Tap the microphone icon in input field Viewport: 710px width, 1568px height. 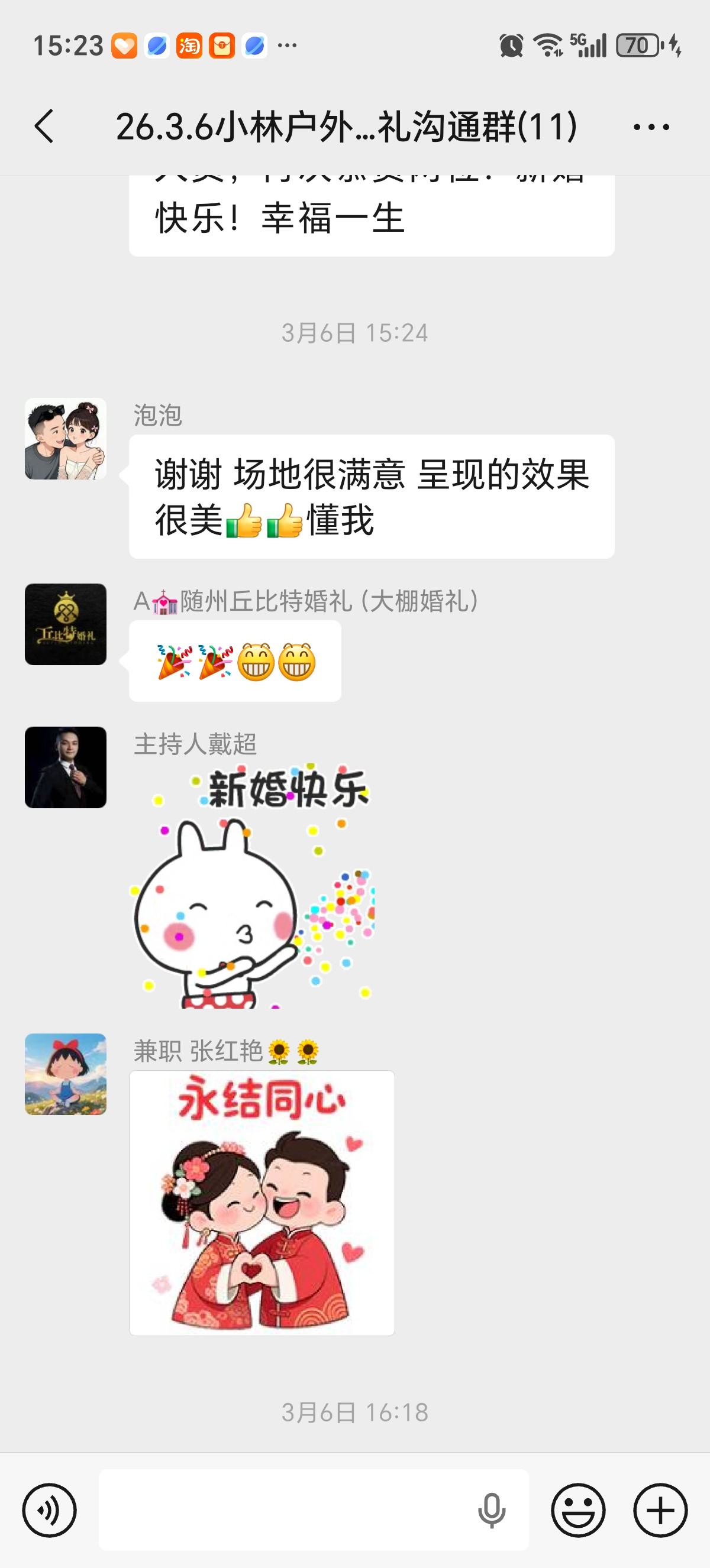point(492,1510)
